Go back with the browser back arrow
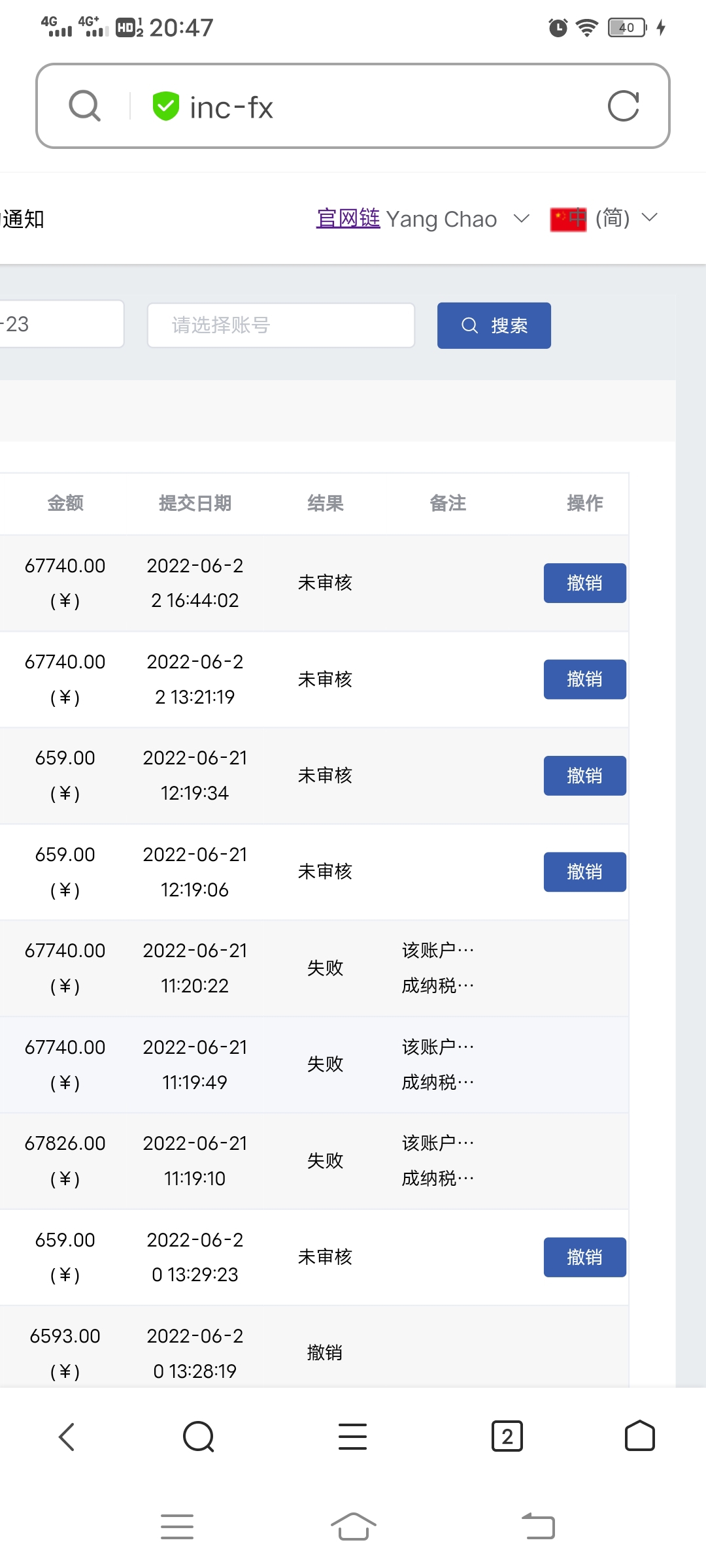Image resolution: width=706 pixels, height=1568 pixels. (67, 1437)
